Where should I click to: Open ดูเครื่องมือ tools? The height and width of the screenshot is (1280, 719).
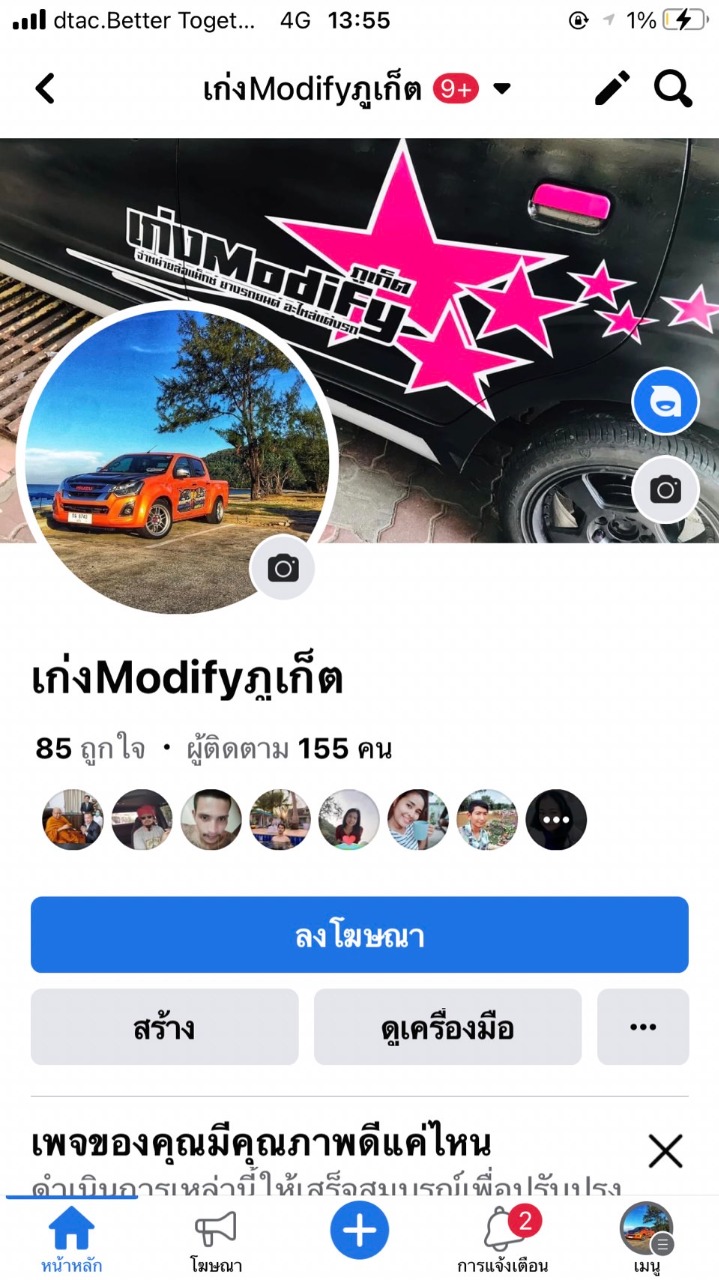click(x=447, y=1027)
